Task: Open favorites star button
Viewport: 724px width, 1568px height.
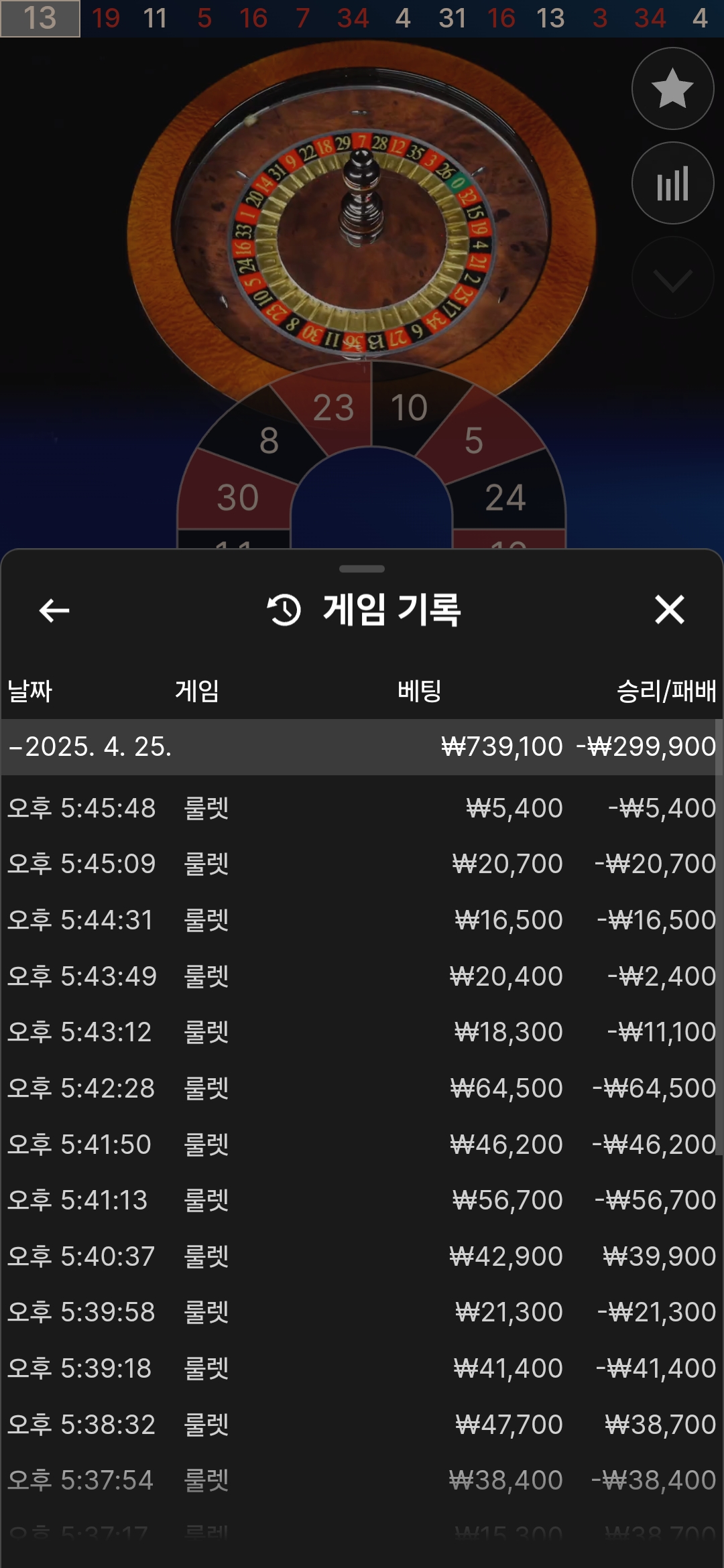Action: click(672, 88)
